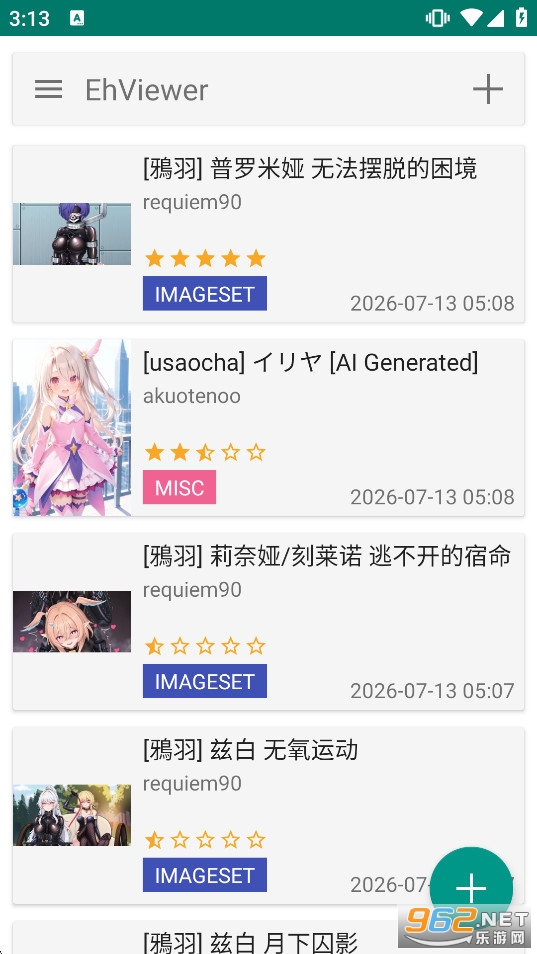This screenshot has height=954, width=537.
Task: Open the [usaocha] イリヤ AI Generated gallery
Action: (x=268, y=428)
